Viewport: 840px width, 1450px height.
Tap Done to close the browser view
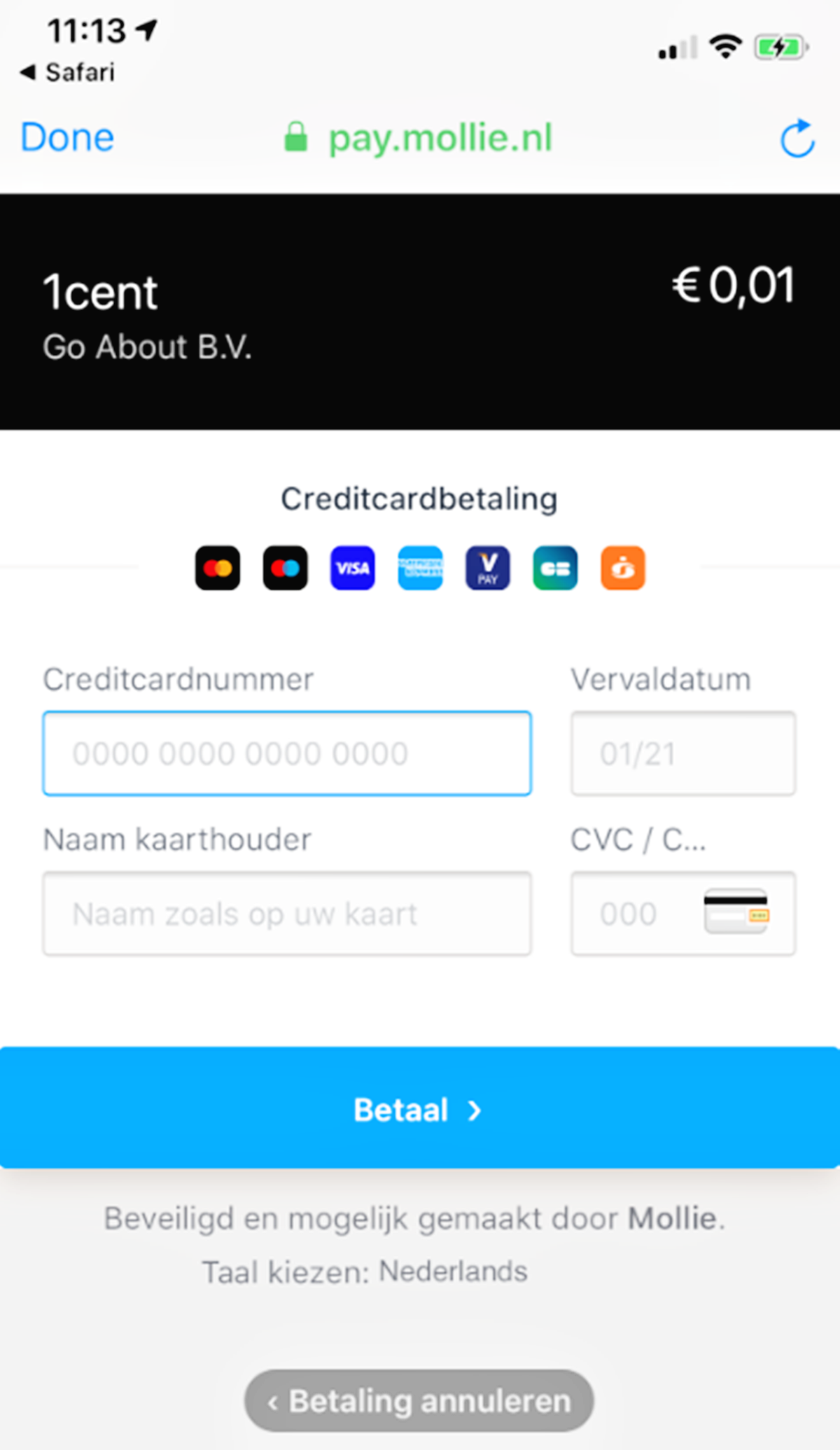(x=67, y=137)
